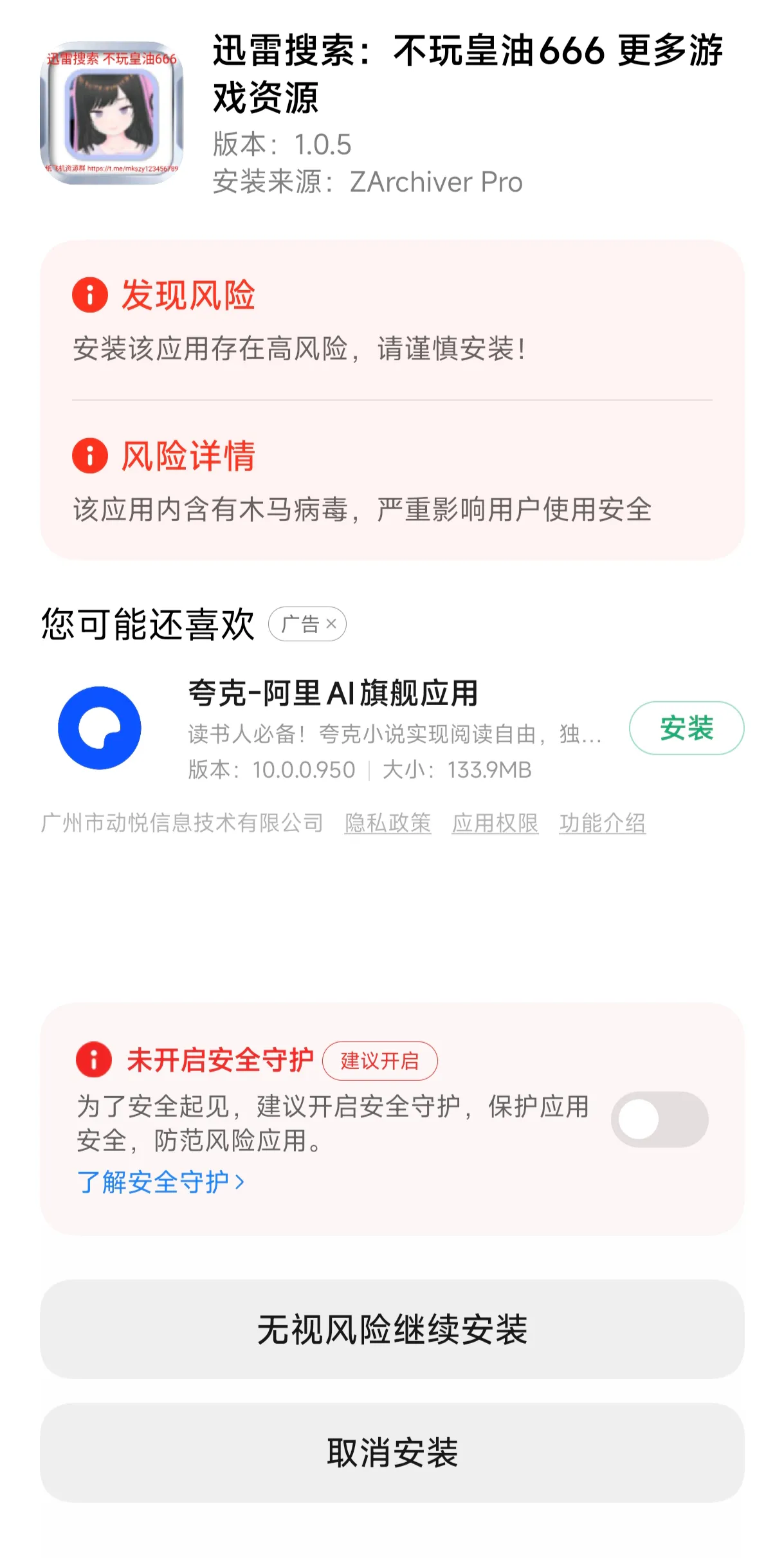The width and height of the screenshot is (784, 1558).
Task: Dismiss the 广告 ad label
Action: coord(331,624)
